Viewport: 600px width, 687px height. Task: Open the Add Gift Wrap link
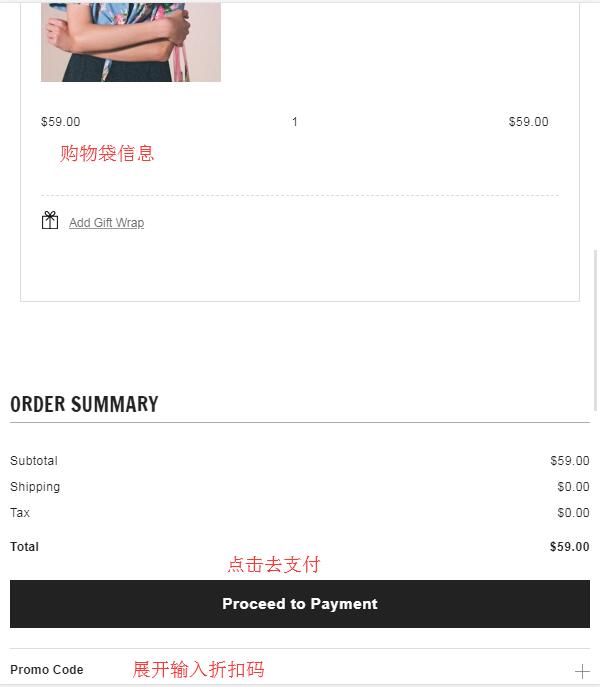tap(107, 223)
